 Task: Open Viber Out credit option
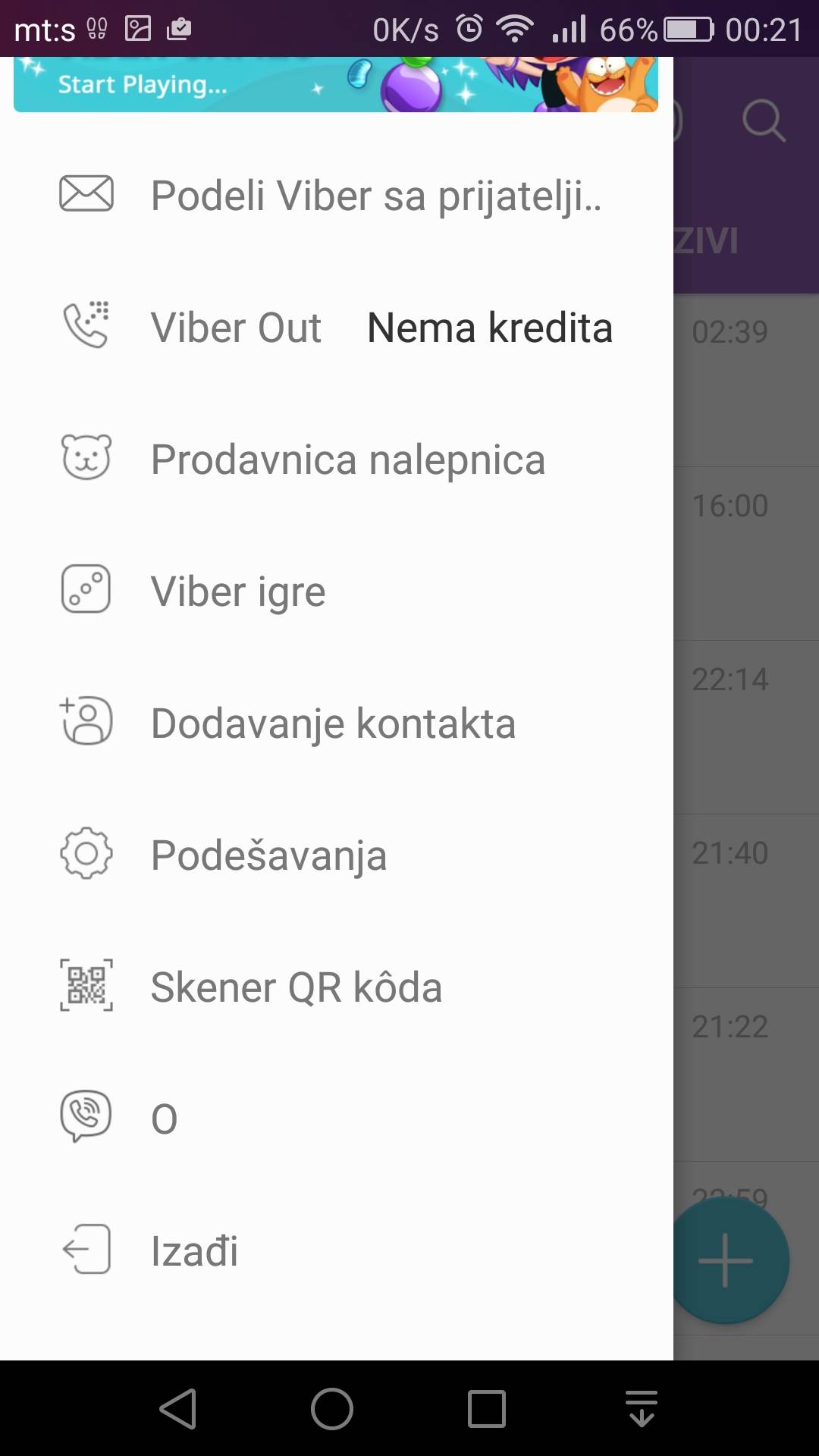[334, 328]
